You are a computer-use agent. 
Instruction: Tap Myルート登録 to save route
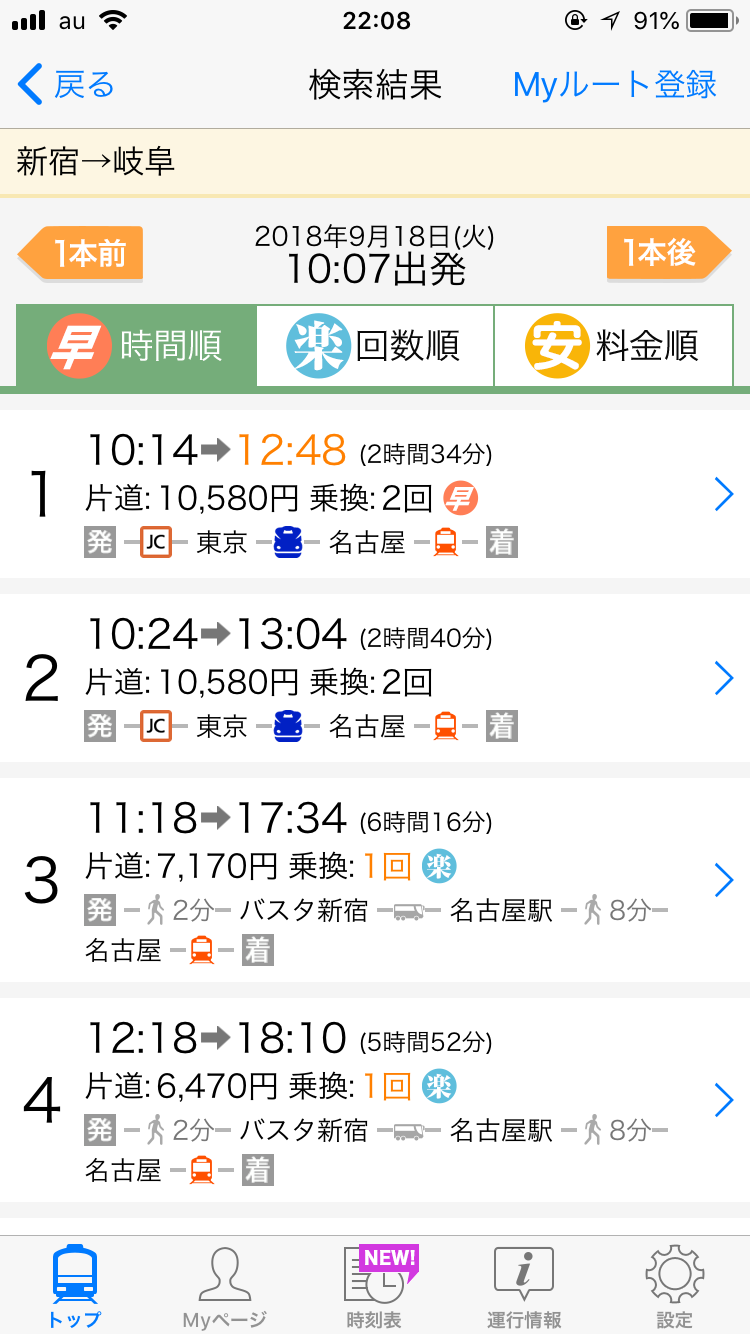point(614,85)
